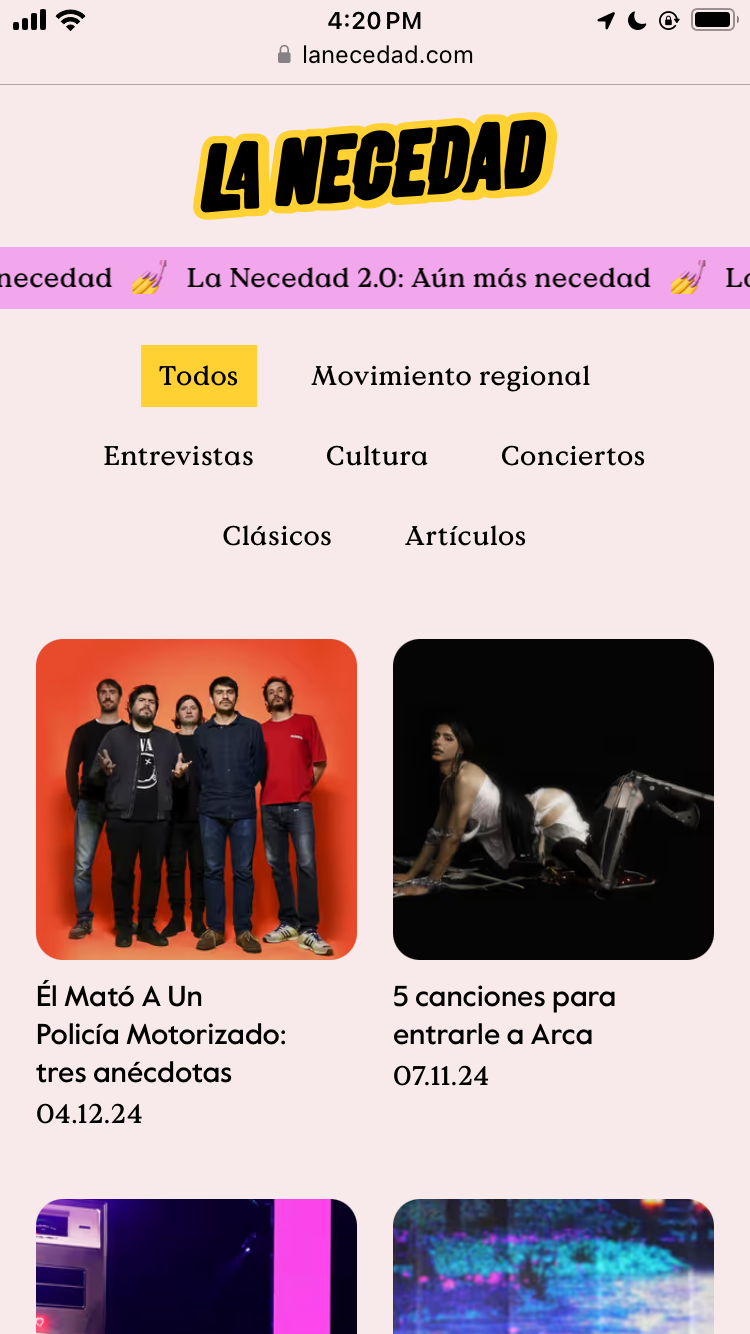750x1334 pixels.
Task: Show the Entrevistas category
Action: pos(178,456)
